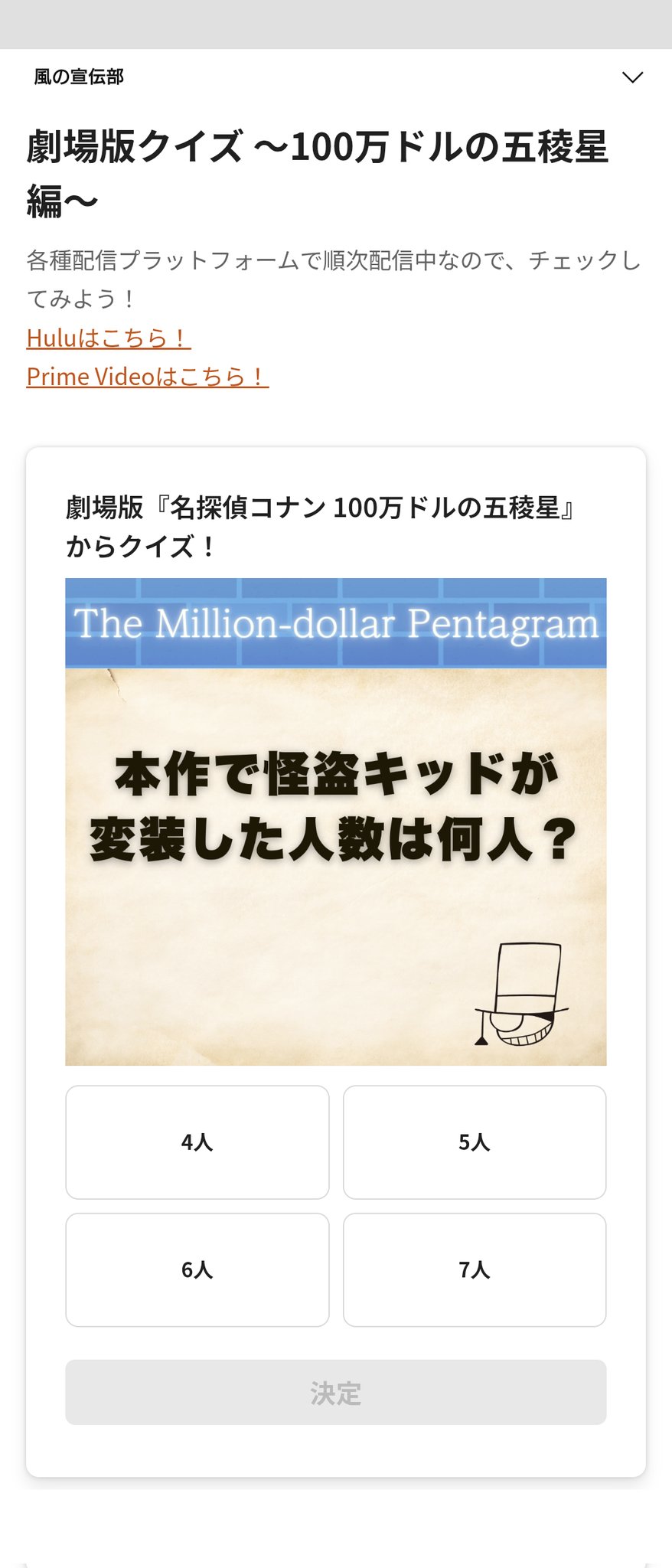Pick 6人 as the answer
This screenshot has height=1568, width=672.
(197, 1269)
